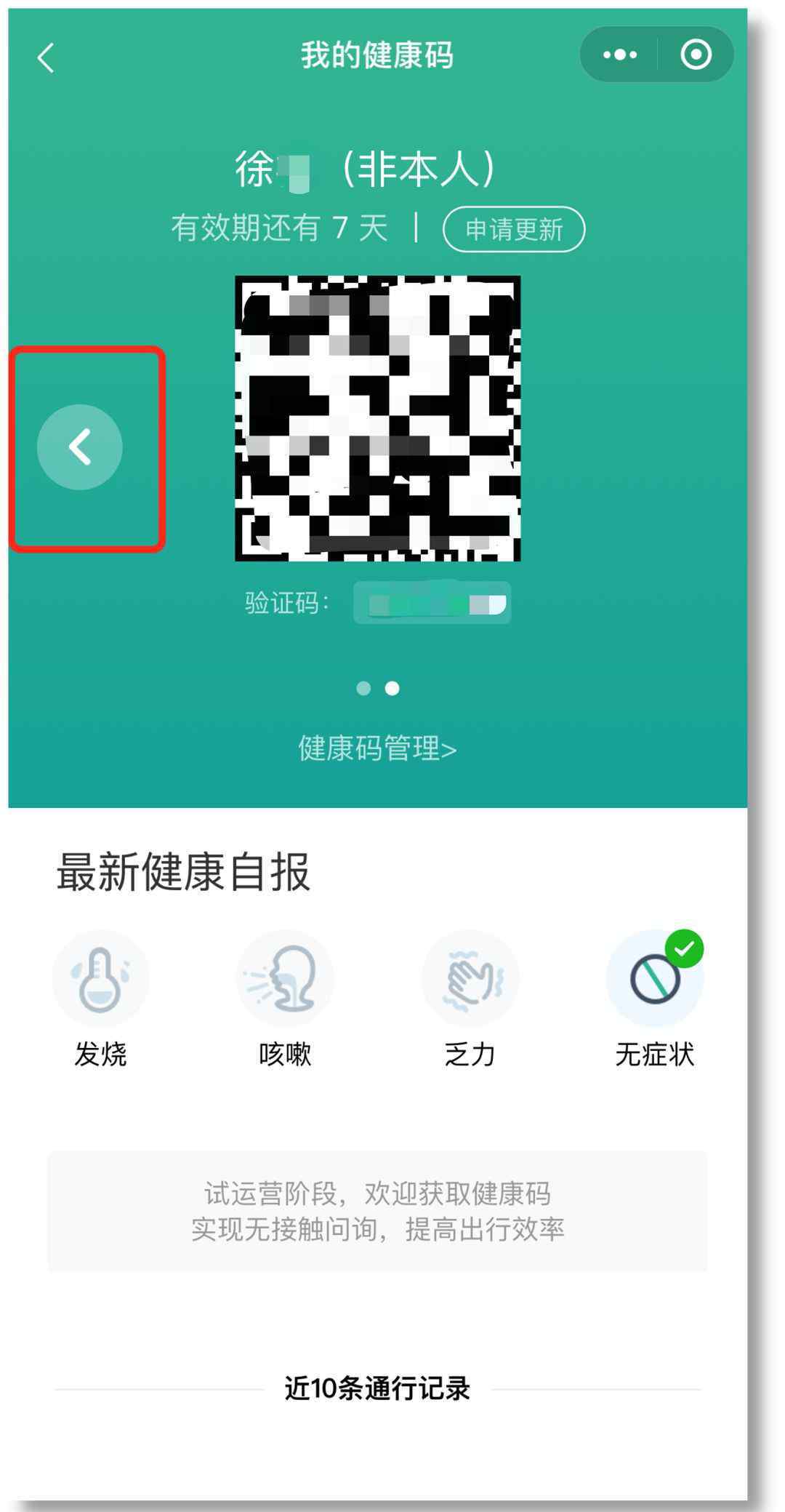The image size is (785, 1512).
Task: Select the first page indicator dot
Action: click(x=363, y=688)
